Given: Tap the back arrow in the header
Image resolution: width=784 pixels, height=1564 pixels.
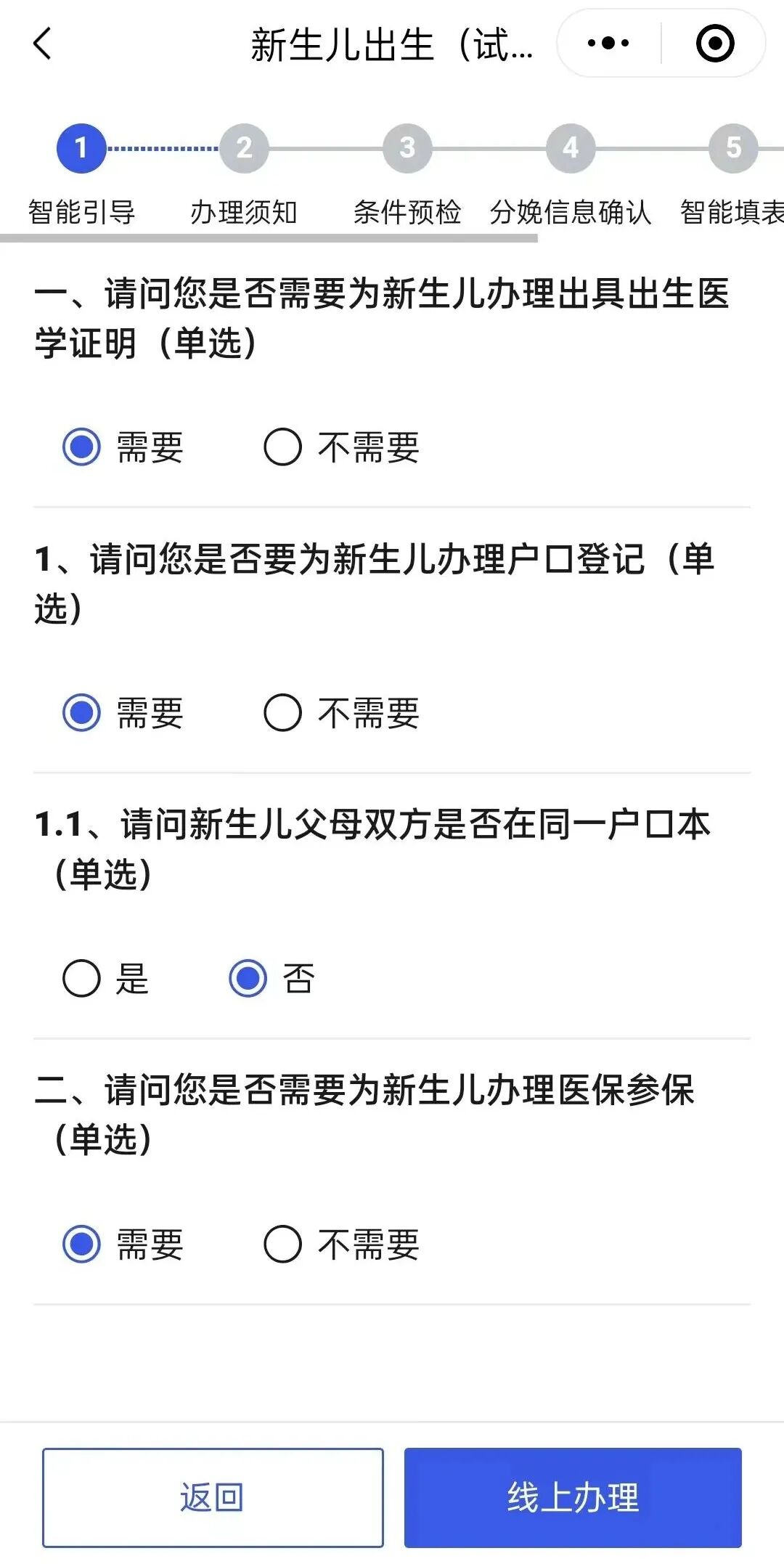Looking at the screenshot, I should click(x=41, y=44).
